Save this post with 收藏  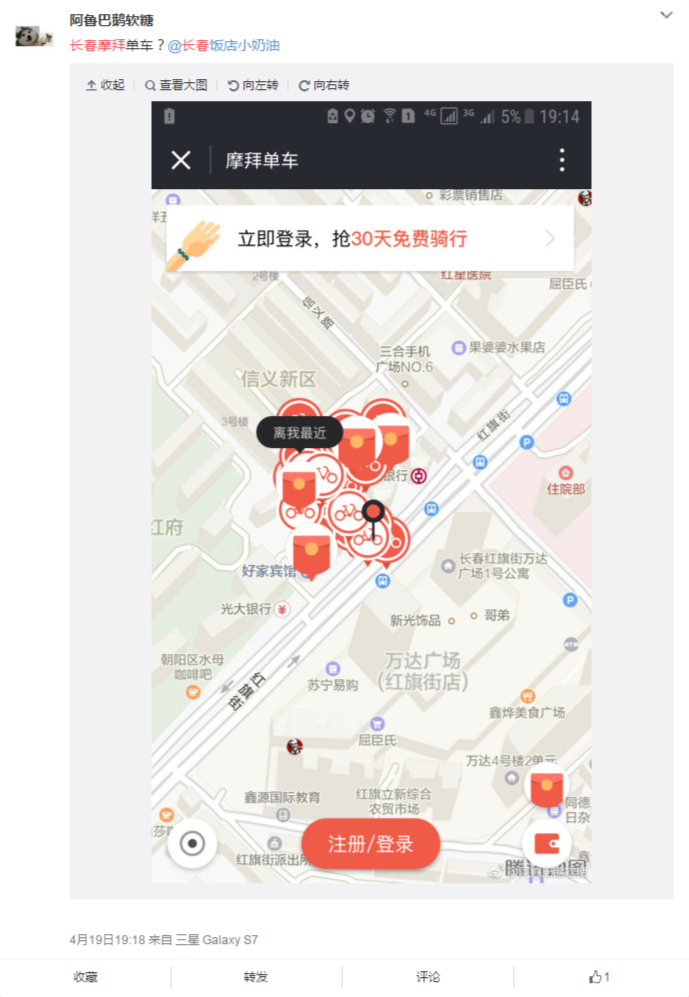pyautogui.click(x=86, y=977)
